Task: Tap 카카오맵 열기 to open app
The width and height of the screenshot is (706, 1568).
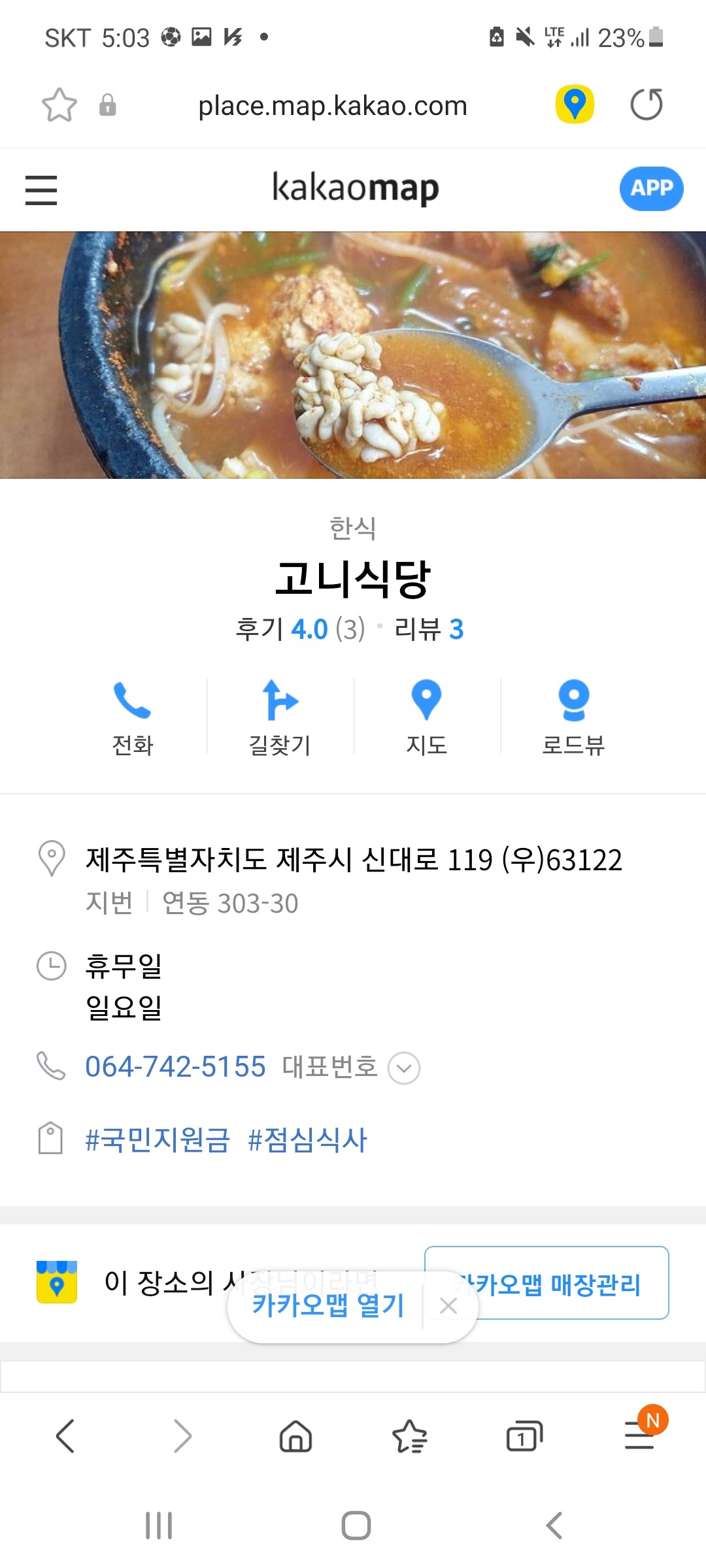Action: click(328, 1306)
